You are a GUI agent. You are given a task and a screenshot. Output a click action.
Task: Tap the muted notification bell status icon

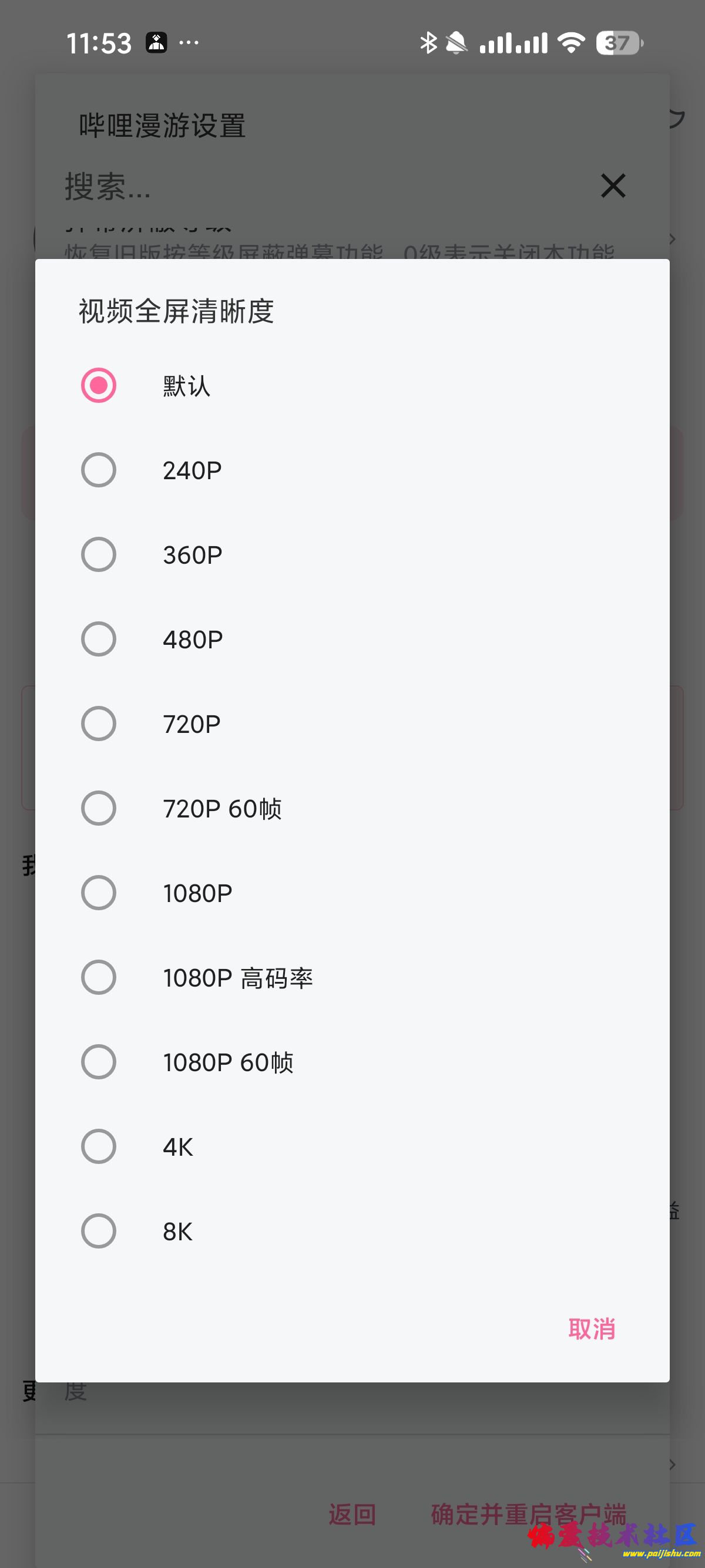pos(458,42)
